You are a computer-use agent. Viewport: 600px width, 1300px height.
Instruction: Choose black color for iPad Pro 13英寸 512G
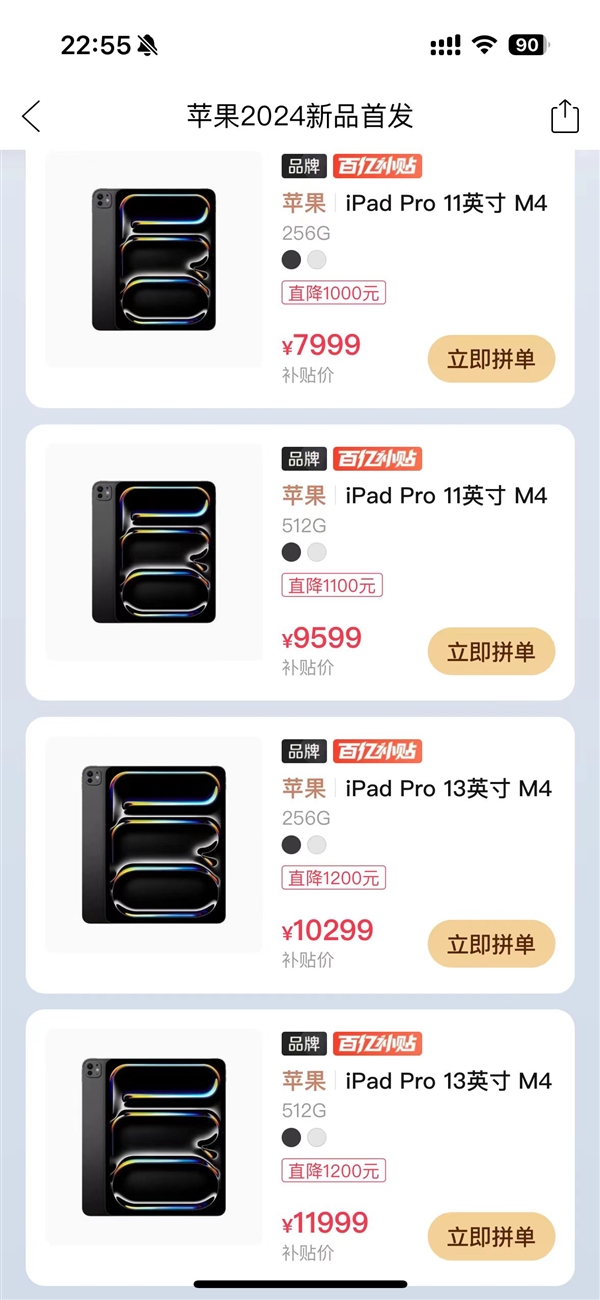tap(291, 1137)
